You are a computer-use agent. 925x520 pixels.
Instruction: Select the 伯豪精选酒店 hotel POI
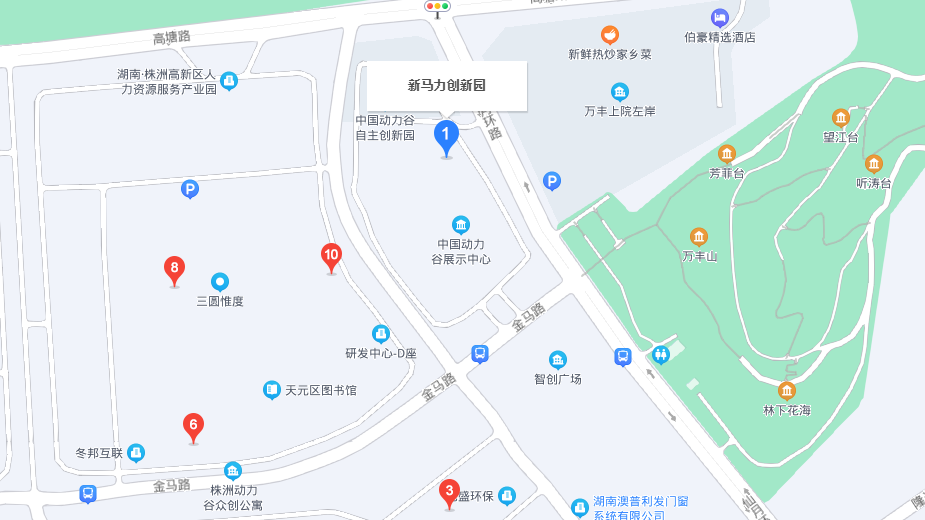coord(719,18)
